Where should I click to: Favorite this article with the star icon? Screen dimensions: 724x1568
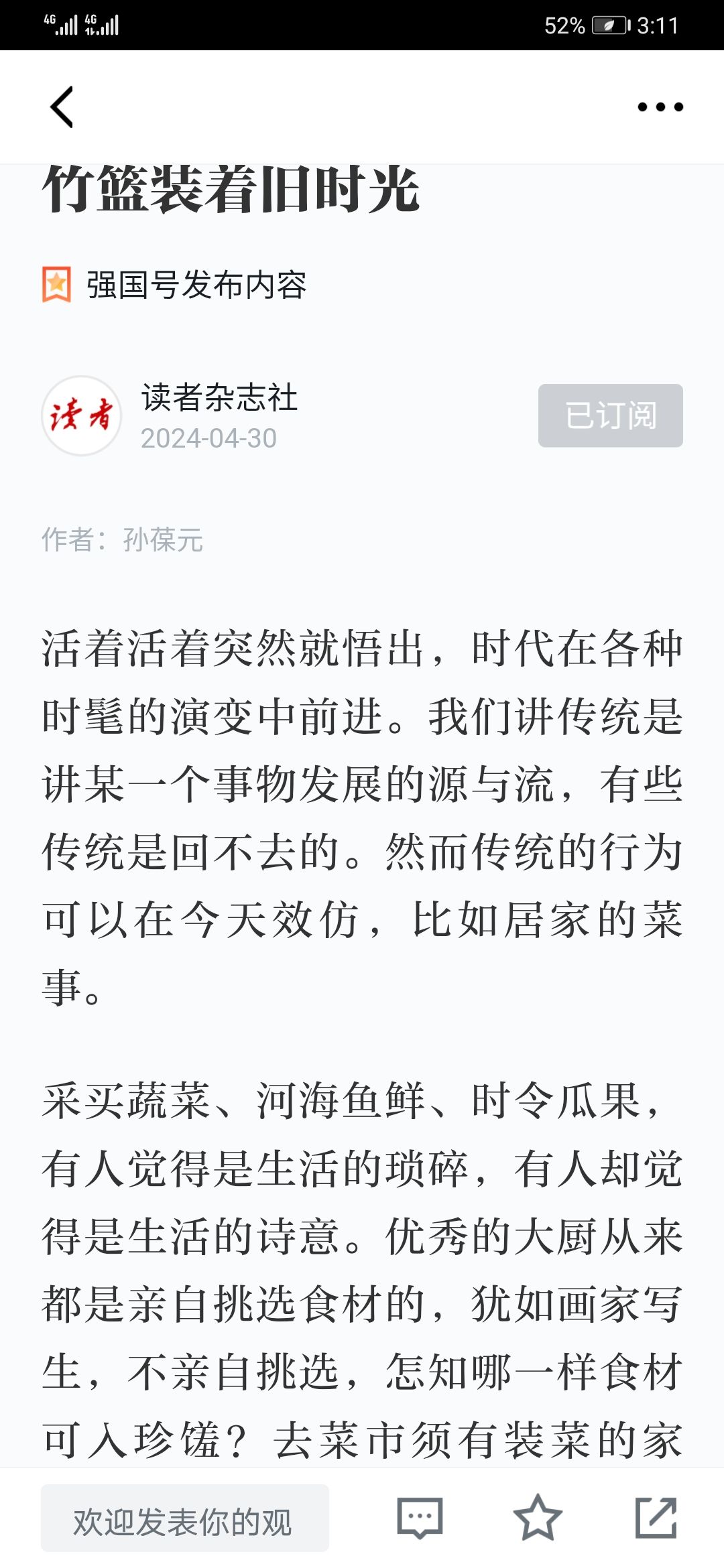[x=538, y=1517]
